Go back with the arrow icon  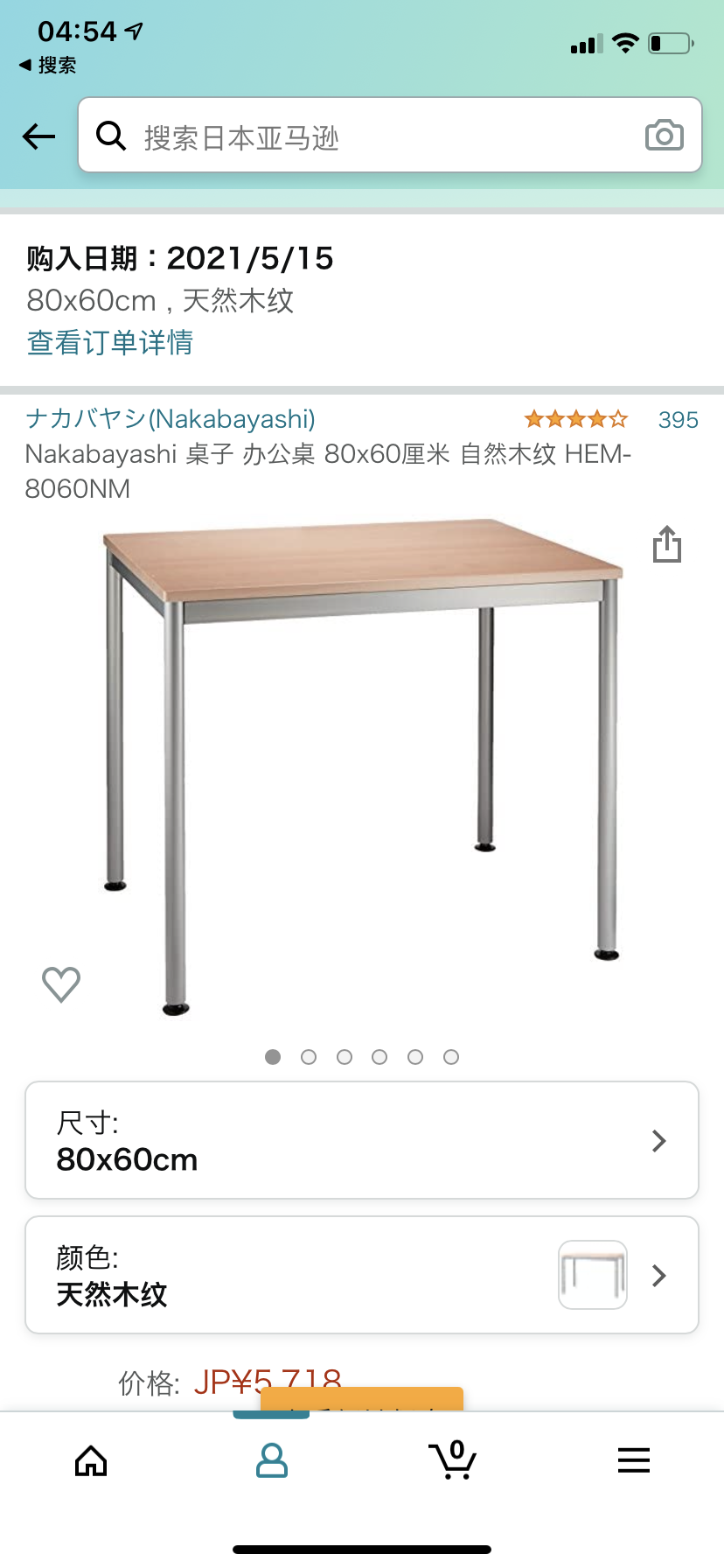[38, 136]
